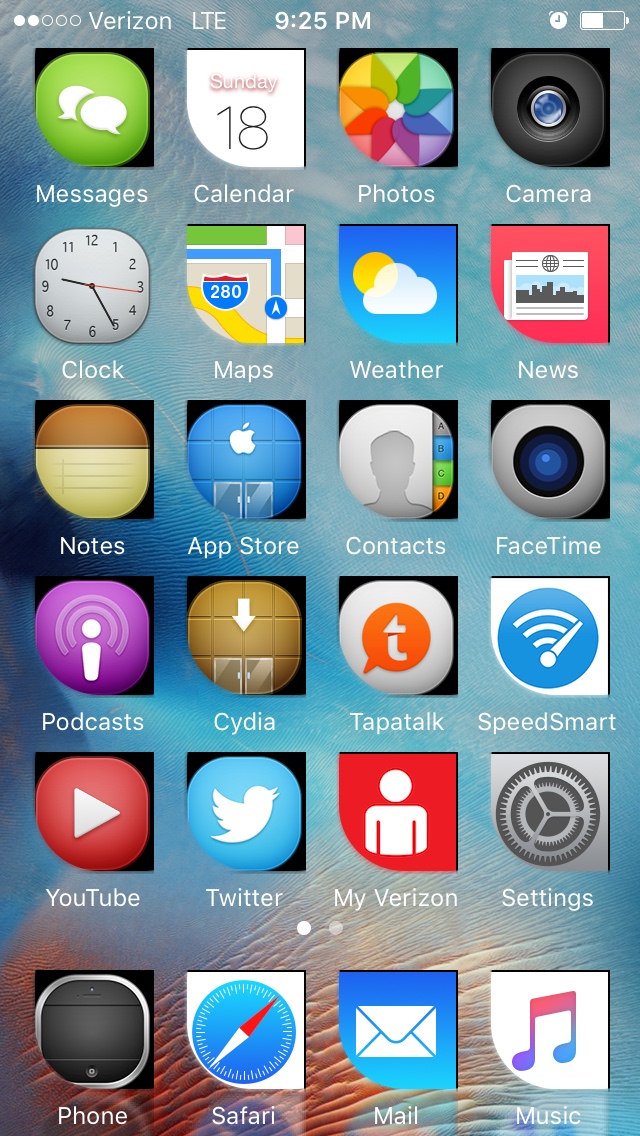The image size is (640, 1136).
Task: Launch FaceTime
Action: [x=549, y=460]
